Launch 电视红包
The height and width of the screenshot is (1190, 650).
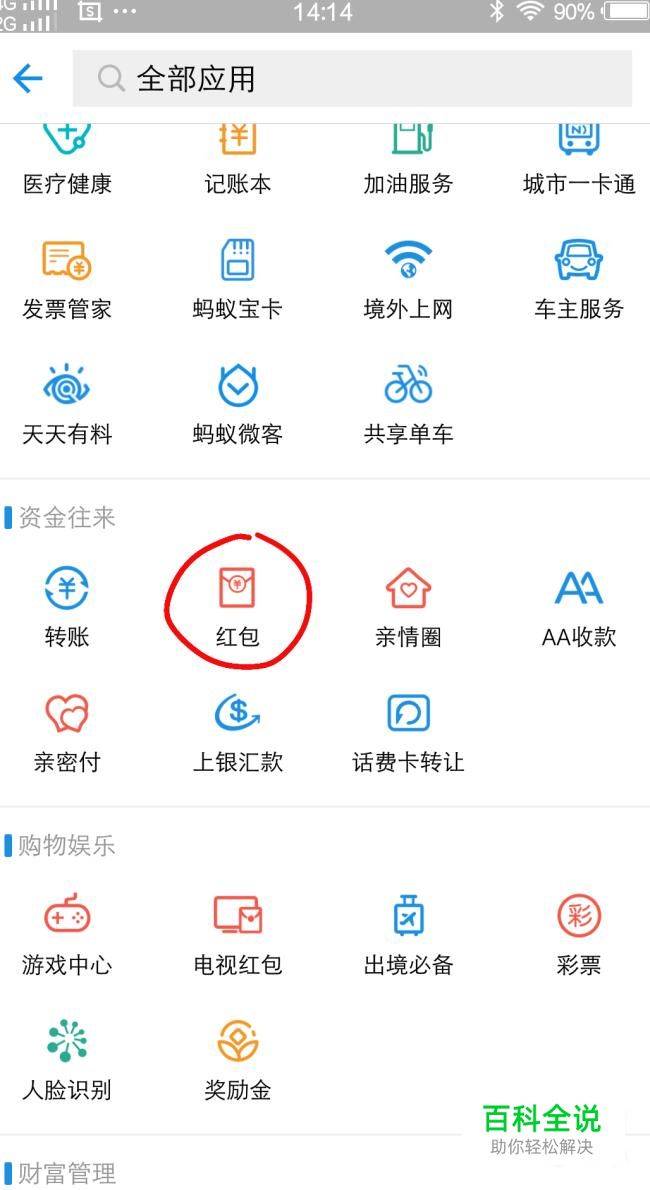238,935
